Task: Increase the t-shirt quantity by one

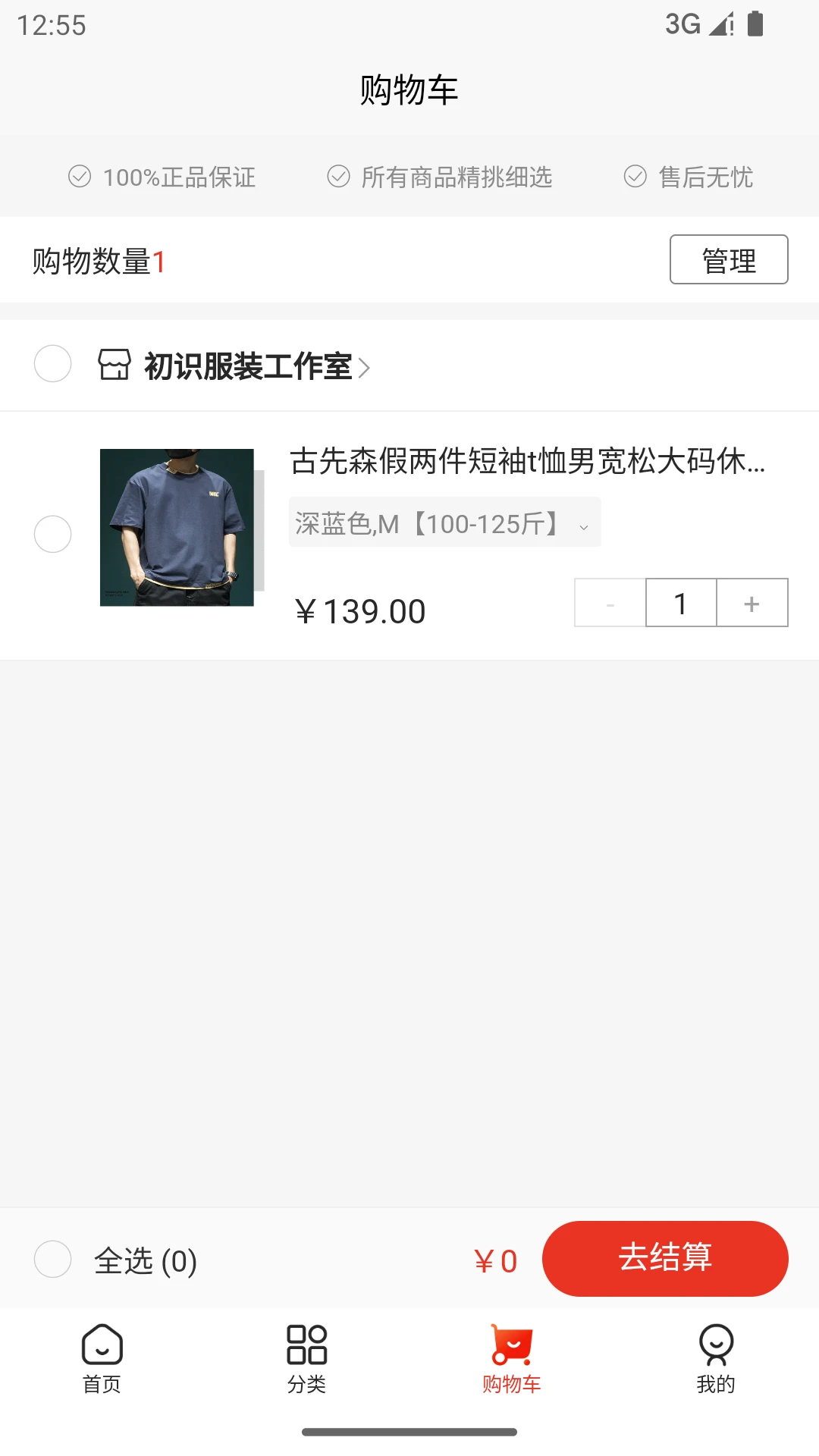Action: [752, 604]
